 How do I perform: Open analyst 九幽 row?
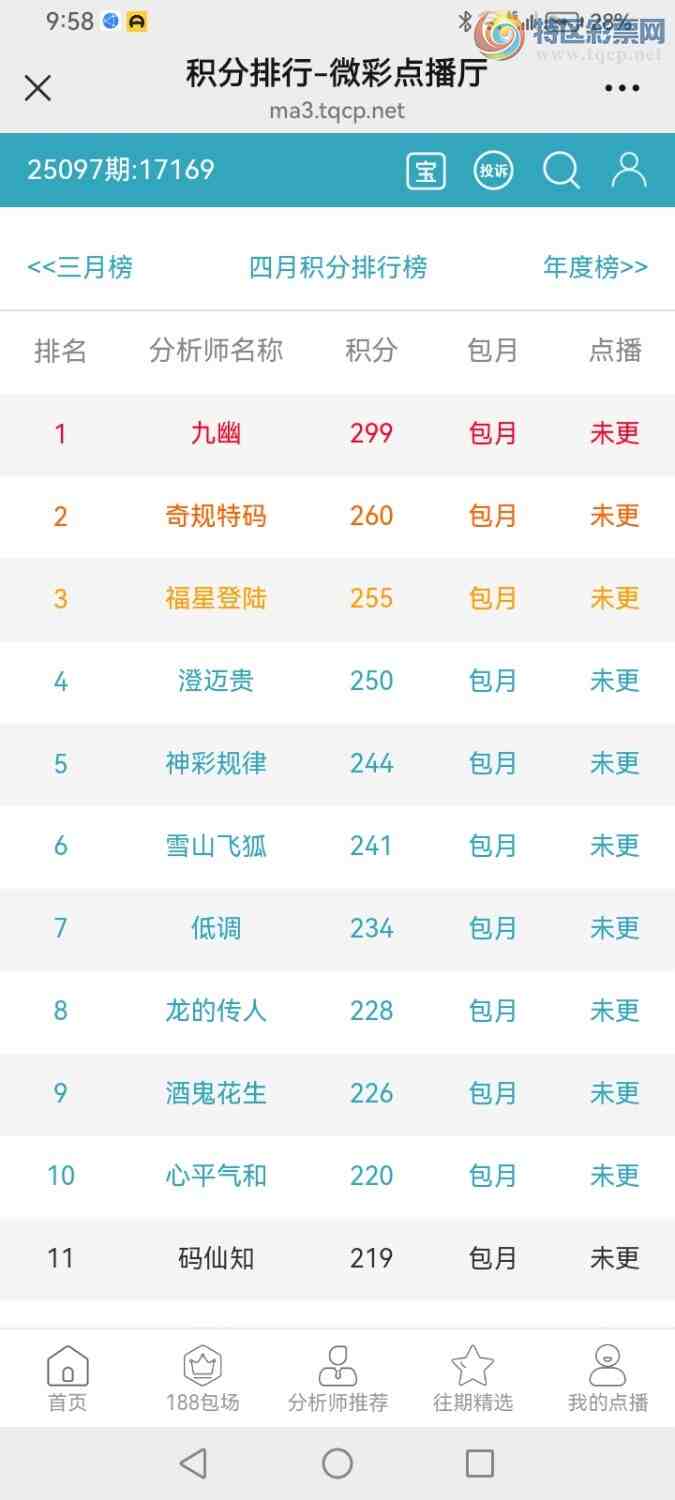(216, 433)
